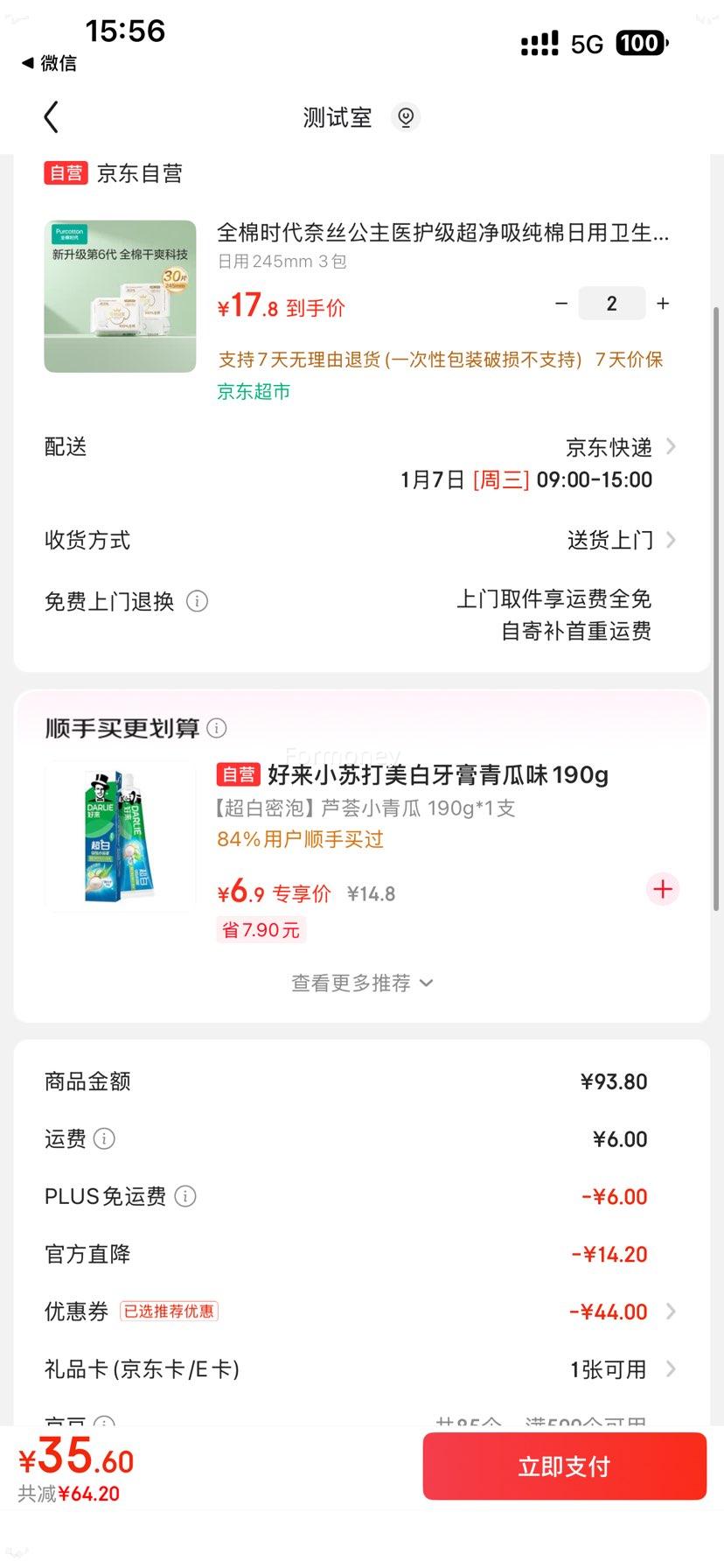Screen dimensions: 724x1568
Task: Tap the 立即支付 payment button
Action: tap(563, 1466)
